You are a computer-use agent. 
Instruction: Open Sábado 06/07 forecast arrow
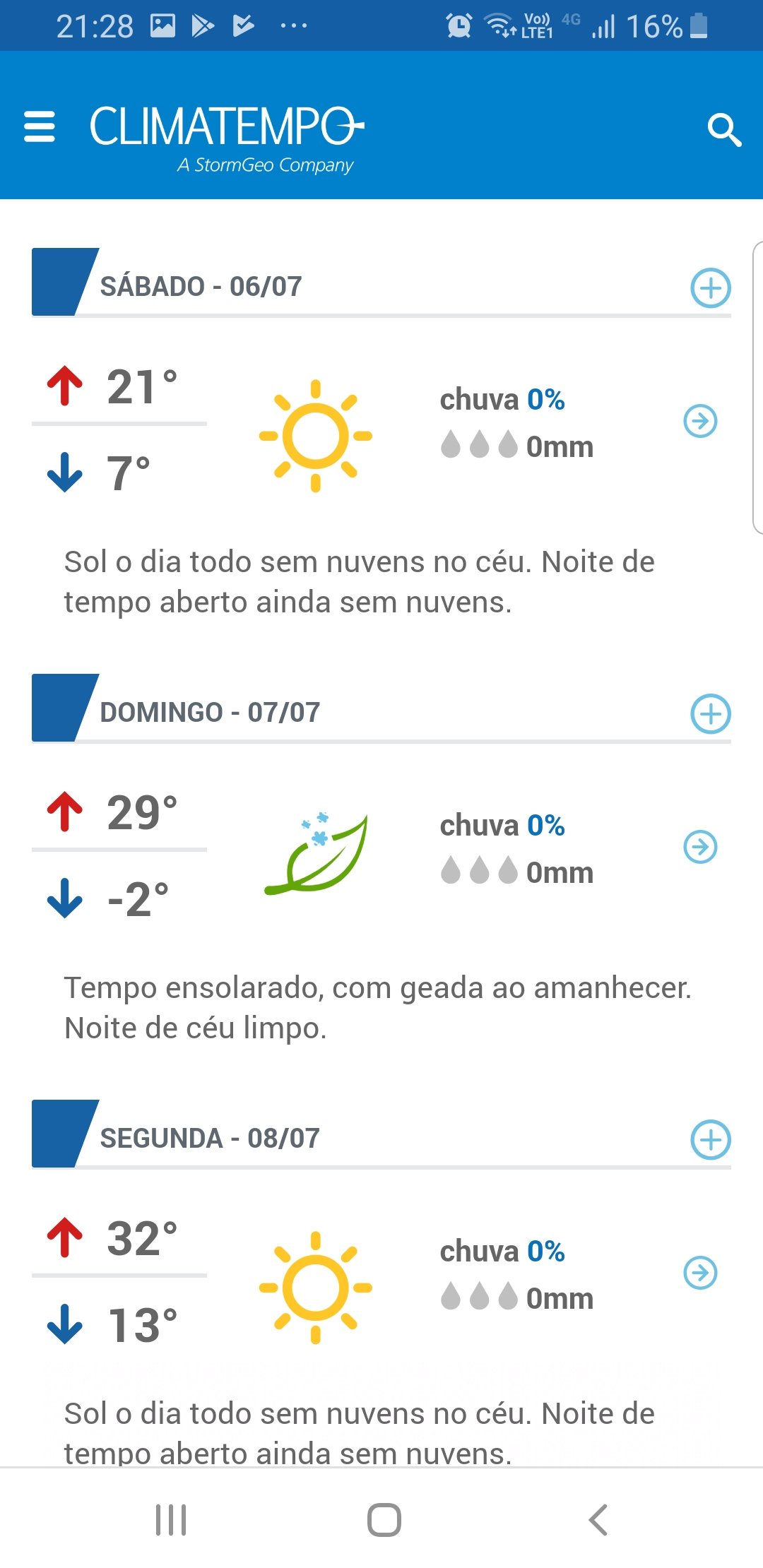click(700, 421)
